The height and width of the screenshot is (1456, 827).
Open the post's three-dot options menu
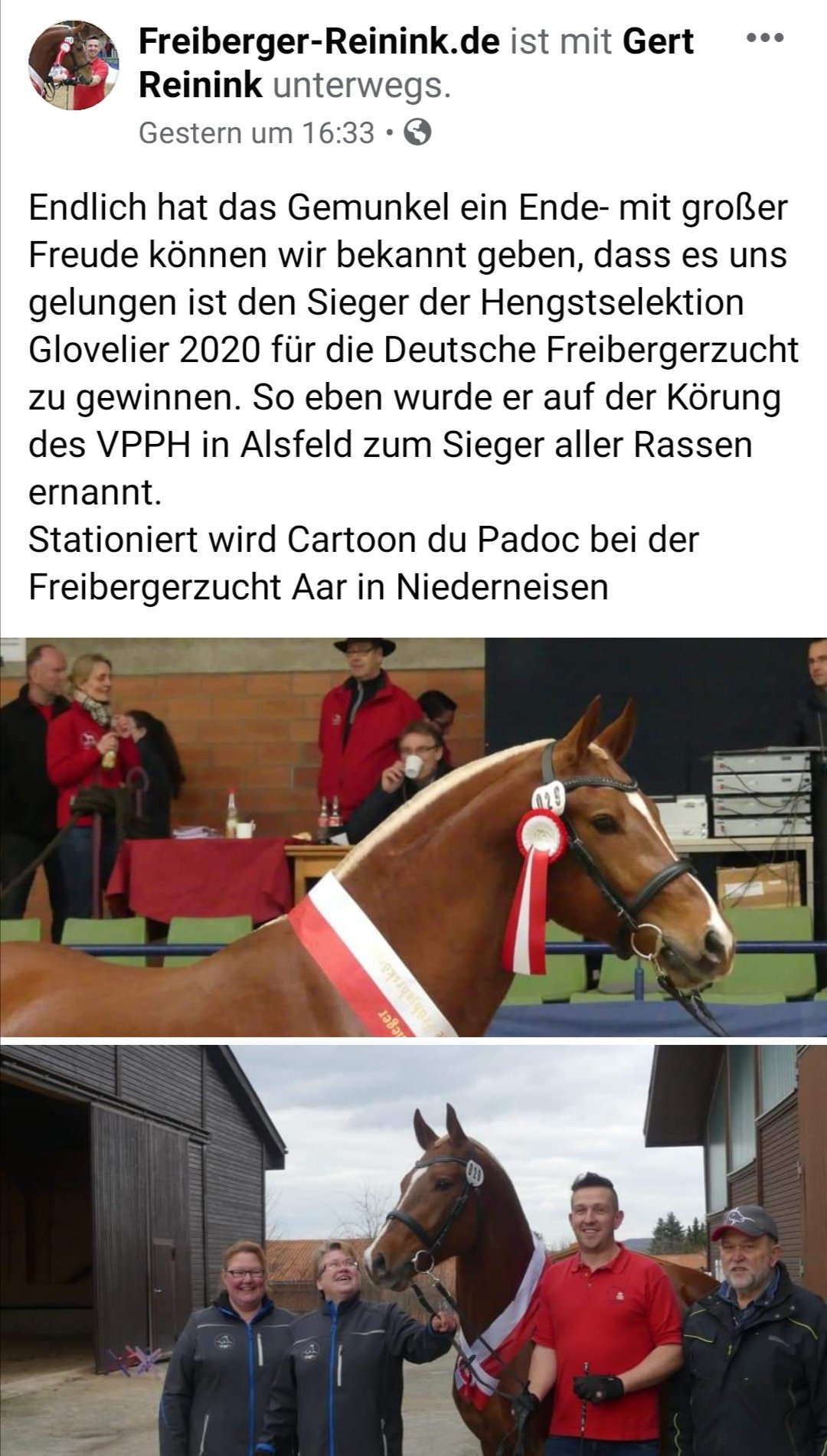point(764,37)
